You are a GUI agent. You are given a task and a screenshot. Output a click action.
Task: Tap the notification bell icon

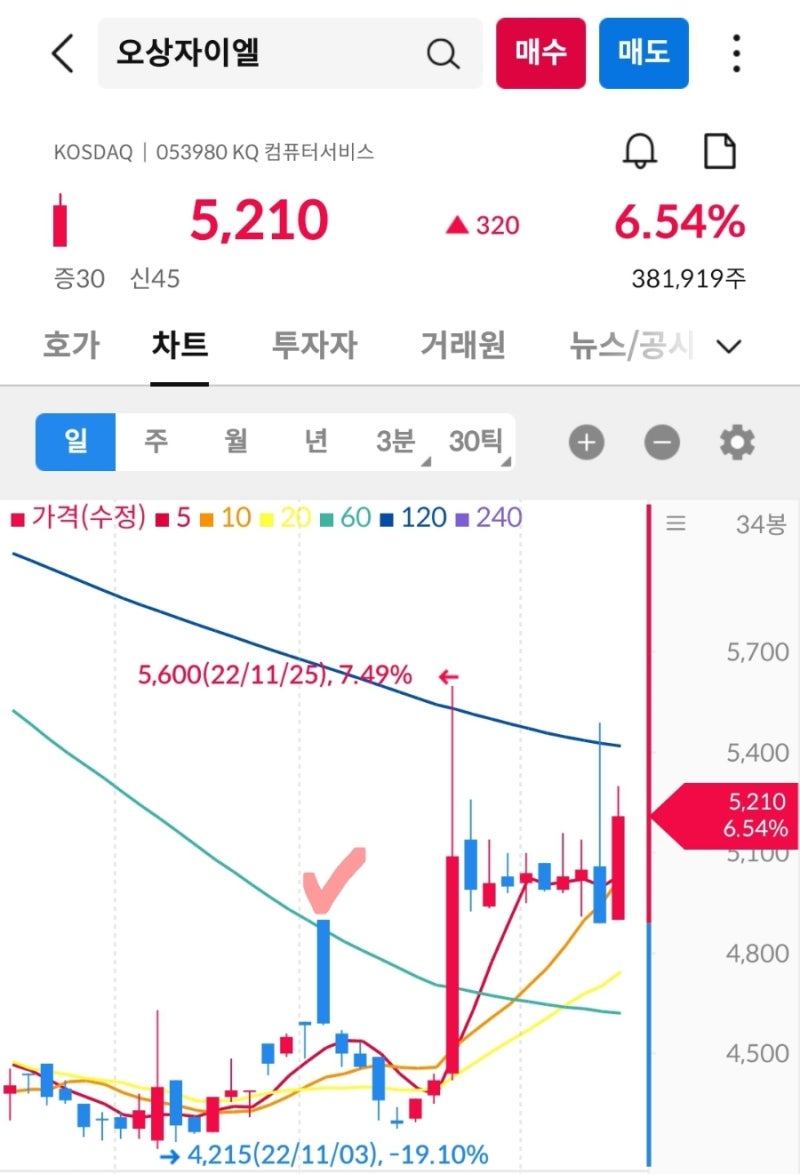click(641, 152)
